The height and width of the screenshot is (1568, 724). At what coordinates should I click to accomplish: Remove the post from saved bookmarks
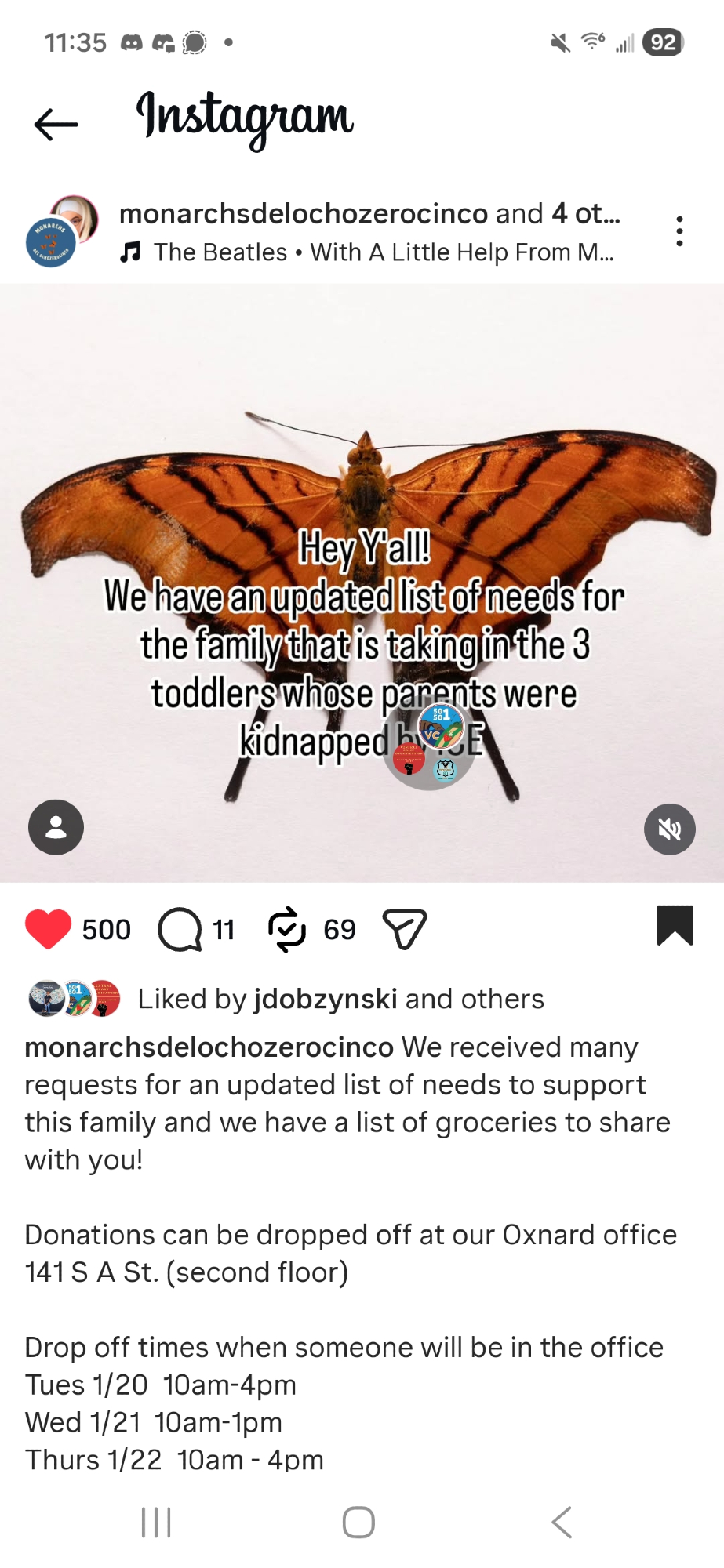coord(675,925)
